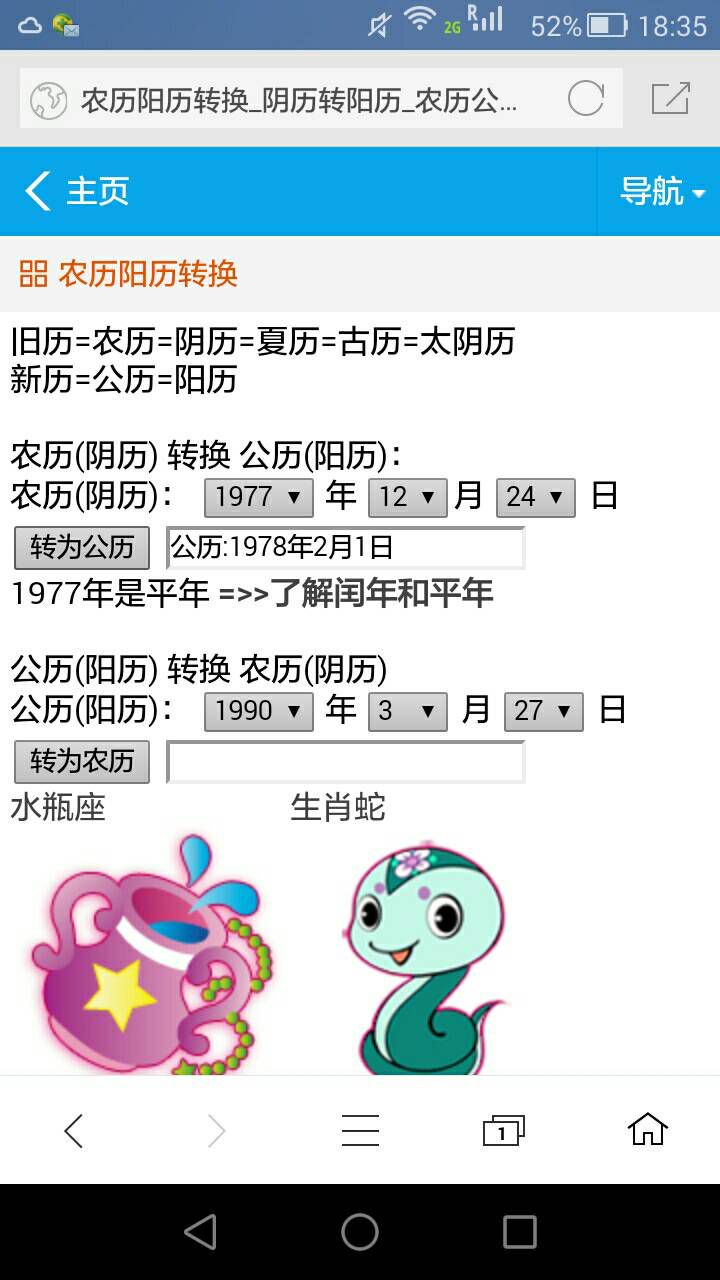Share the page via the address bar icon
This screenshot has width=720, height=1280.
[x=670, y=99]
